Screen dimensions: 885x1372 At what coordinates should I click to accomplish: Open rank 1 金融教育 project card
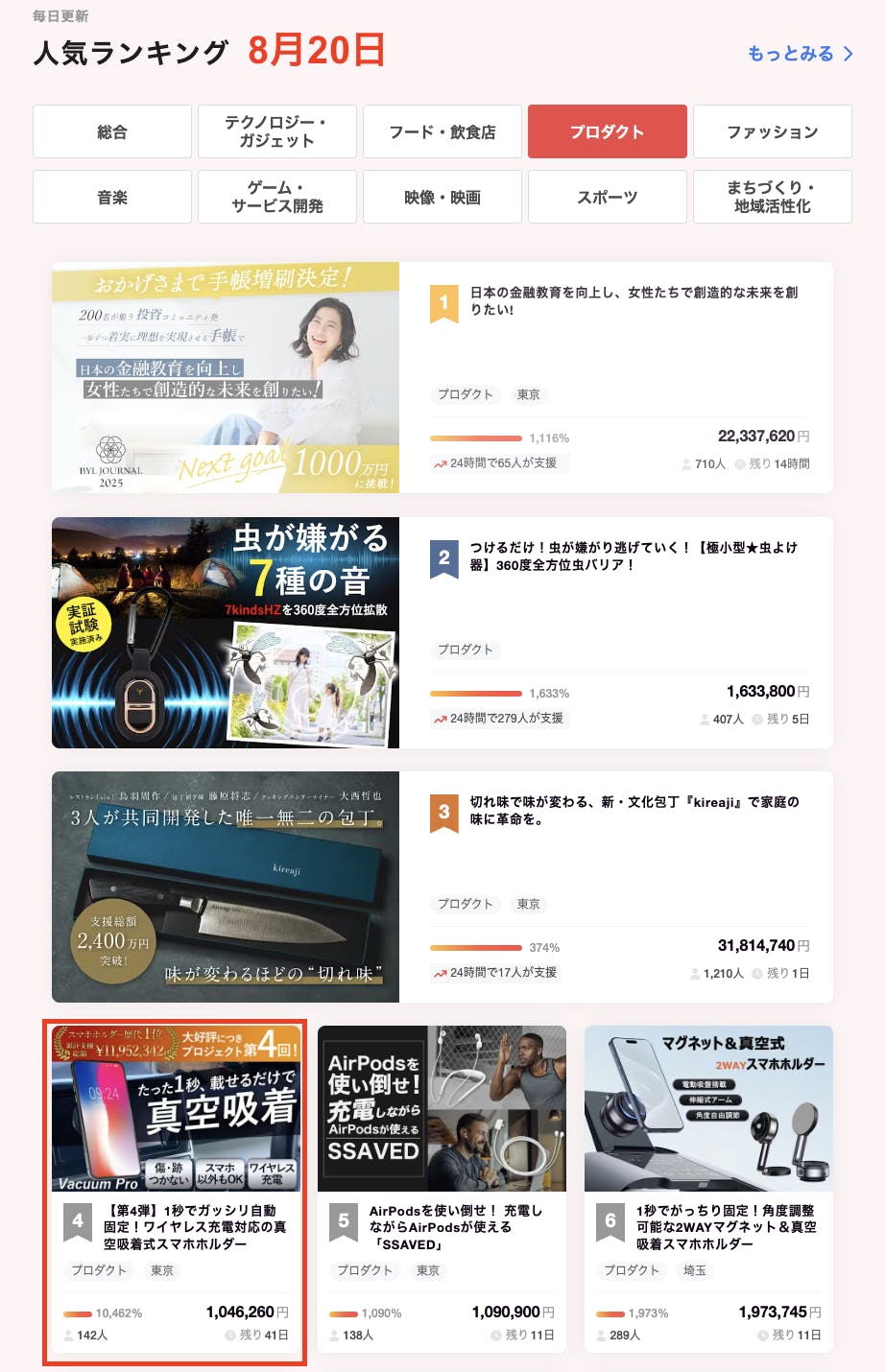[442, 377]
